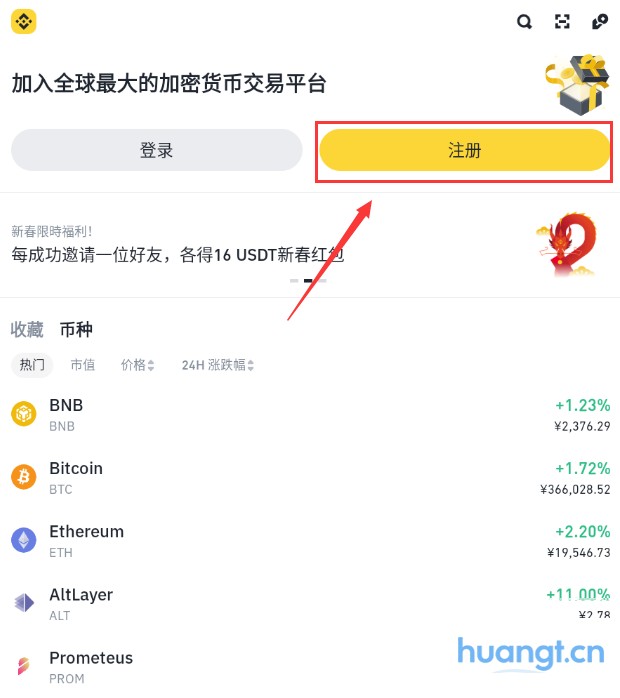Sort by 24H 涨跌幅
Screen dimensions: 620x698
(218, 365)
